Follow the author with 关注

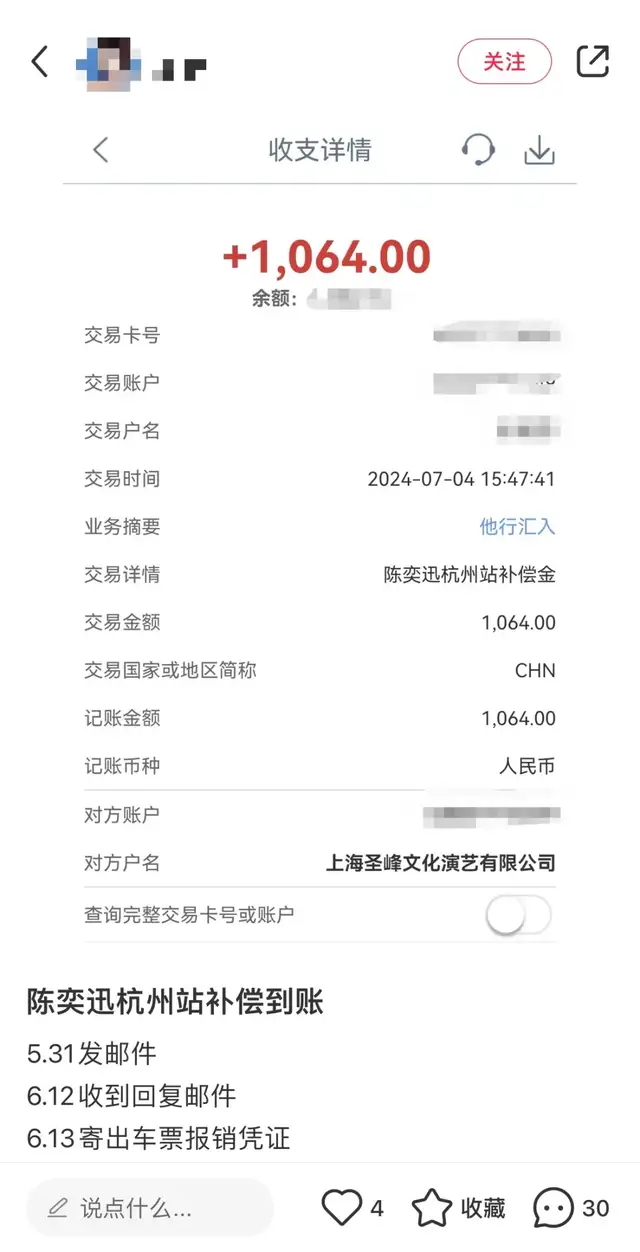tap(504, 62)
